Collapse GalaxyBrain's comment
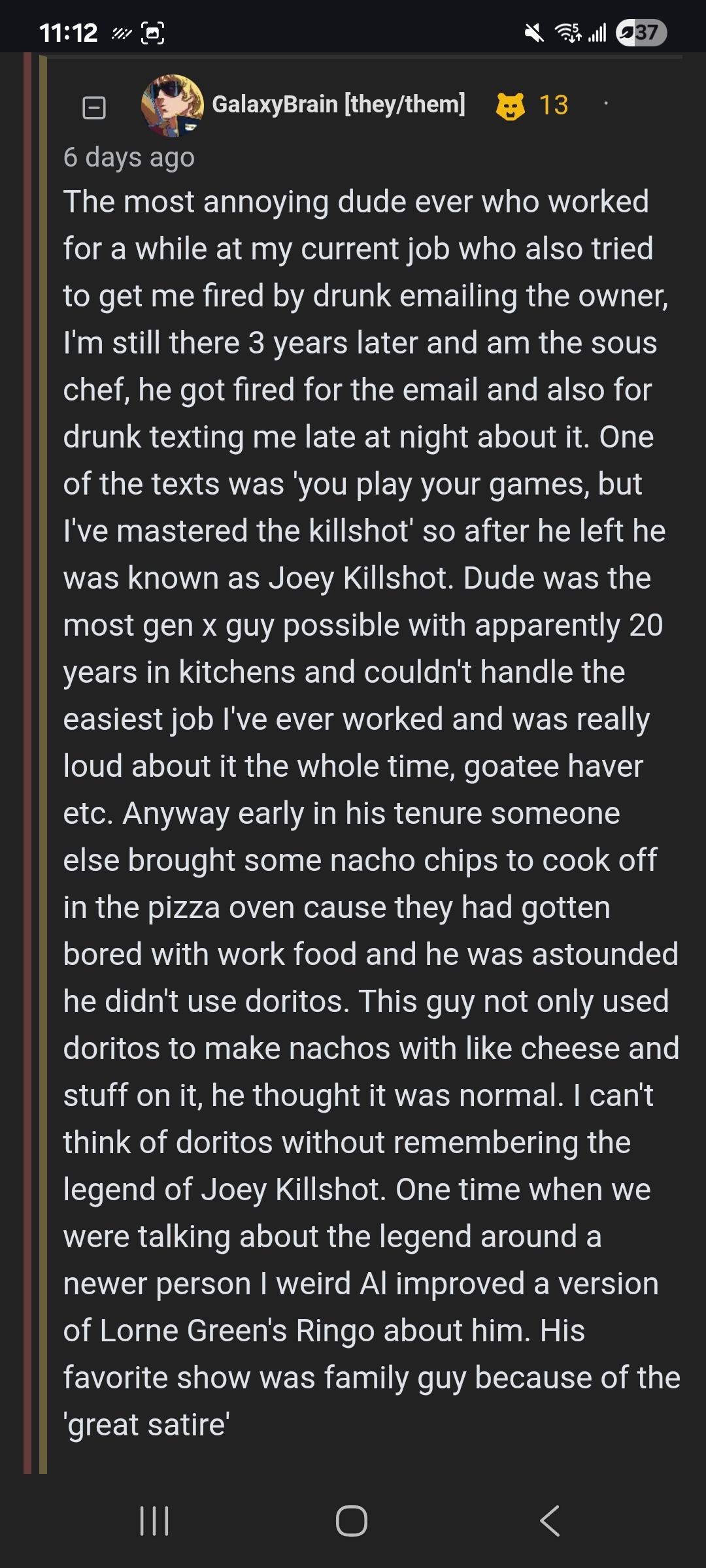The height and width of the screenshot is (1568, 706). tap(94, 106)
